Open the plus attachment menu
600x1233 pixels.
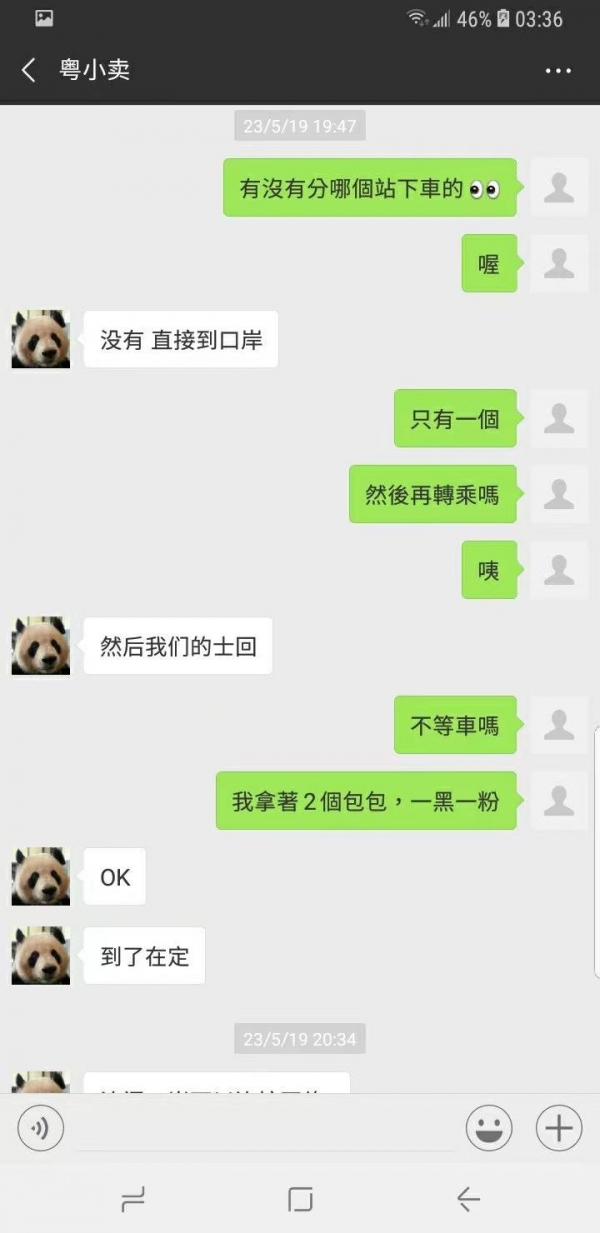pos(559,1129)
